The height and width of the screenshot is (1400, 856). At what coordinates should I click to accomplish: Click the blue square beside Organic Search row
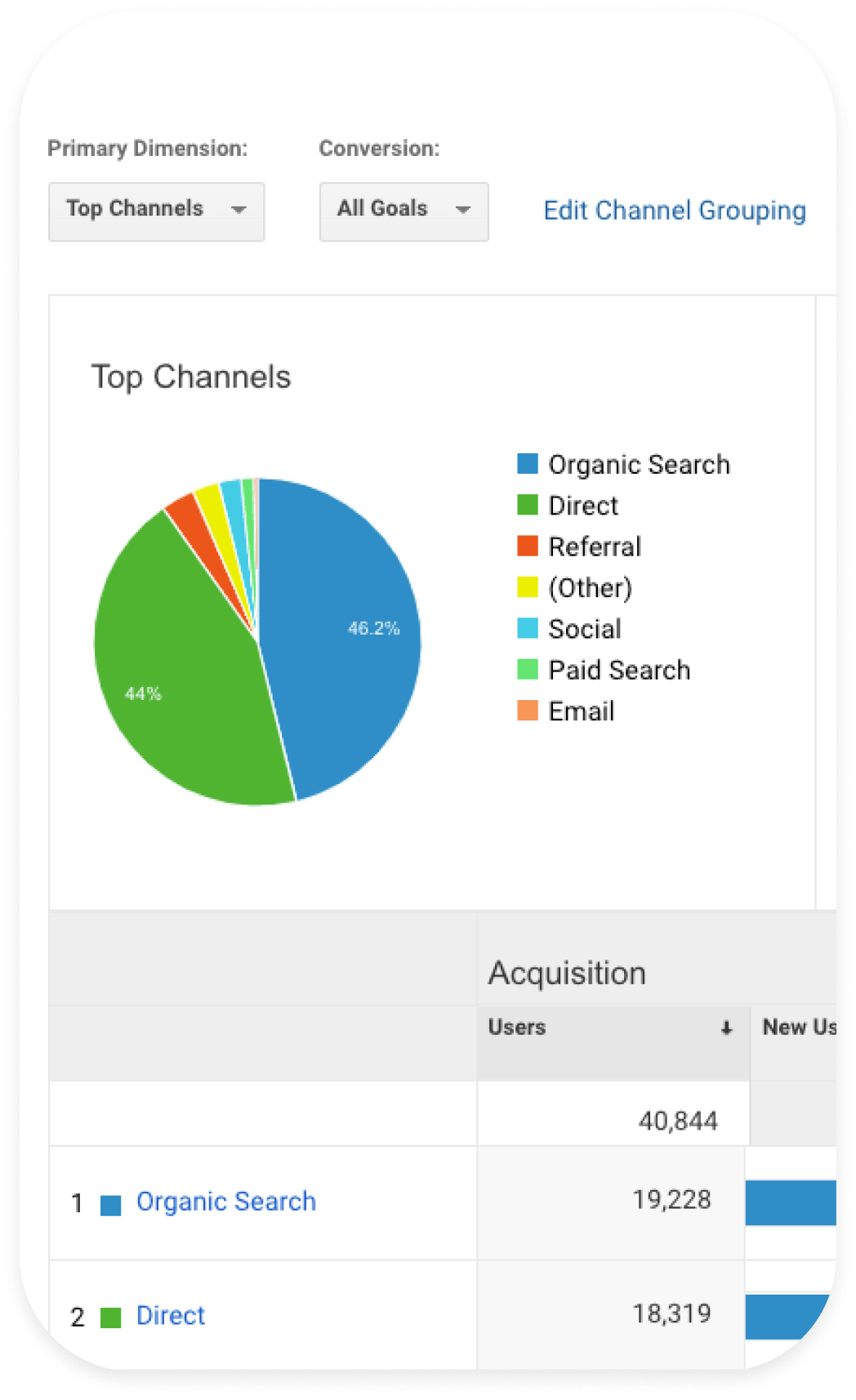point(111,1202)
